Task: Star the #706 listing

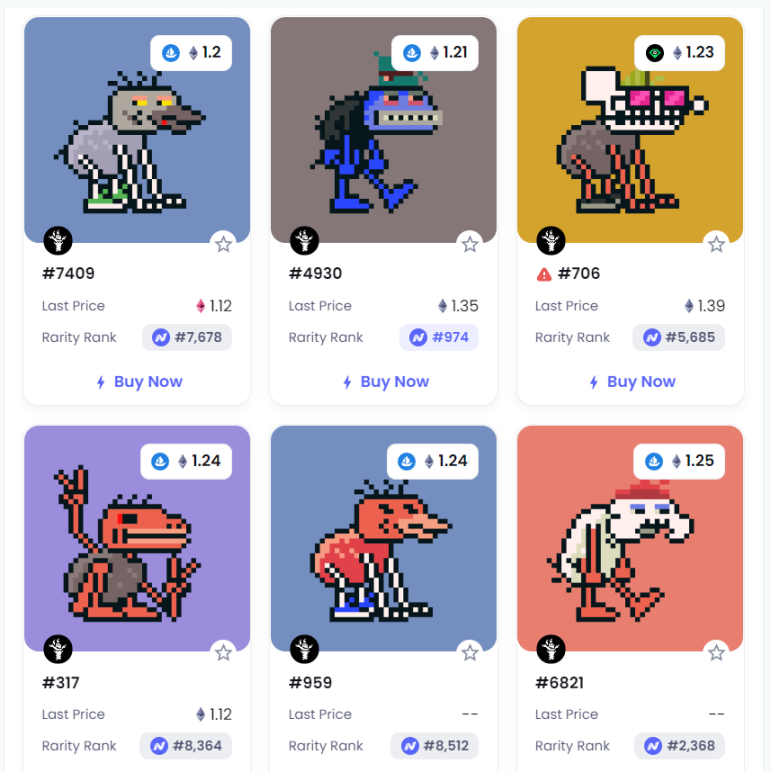Action: (x=716, y=243)
